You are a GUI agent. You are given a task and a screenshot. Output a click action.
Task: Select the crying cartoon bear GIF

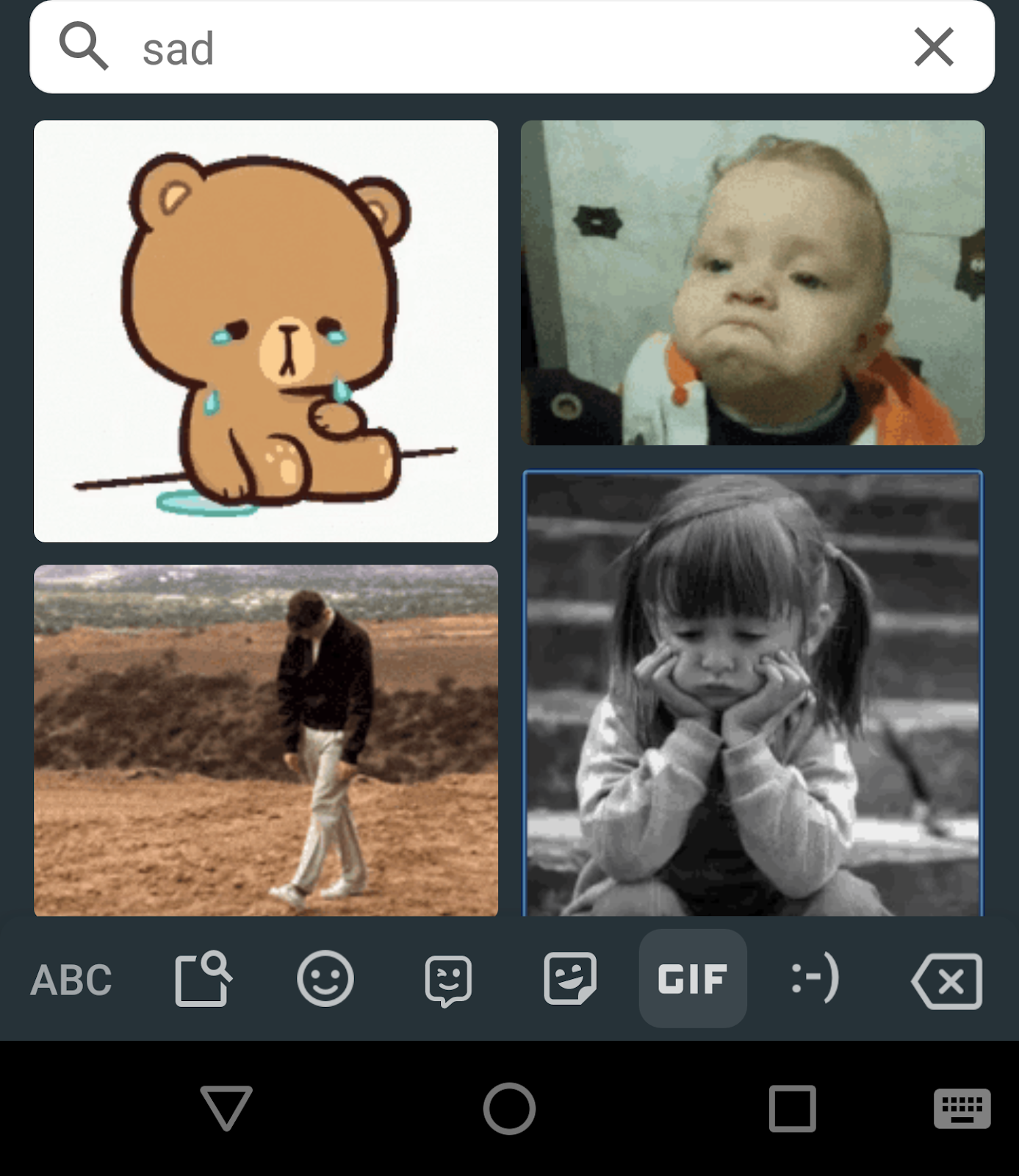[x=266, y=331]
